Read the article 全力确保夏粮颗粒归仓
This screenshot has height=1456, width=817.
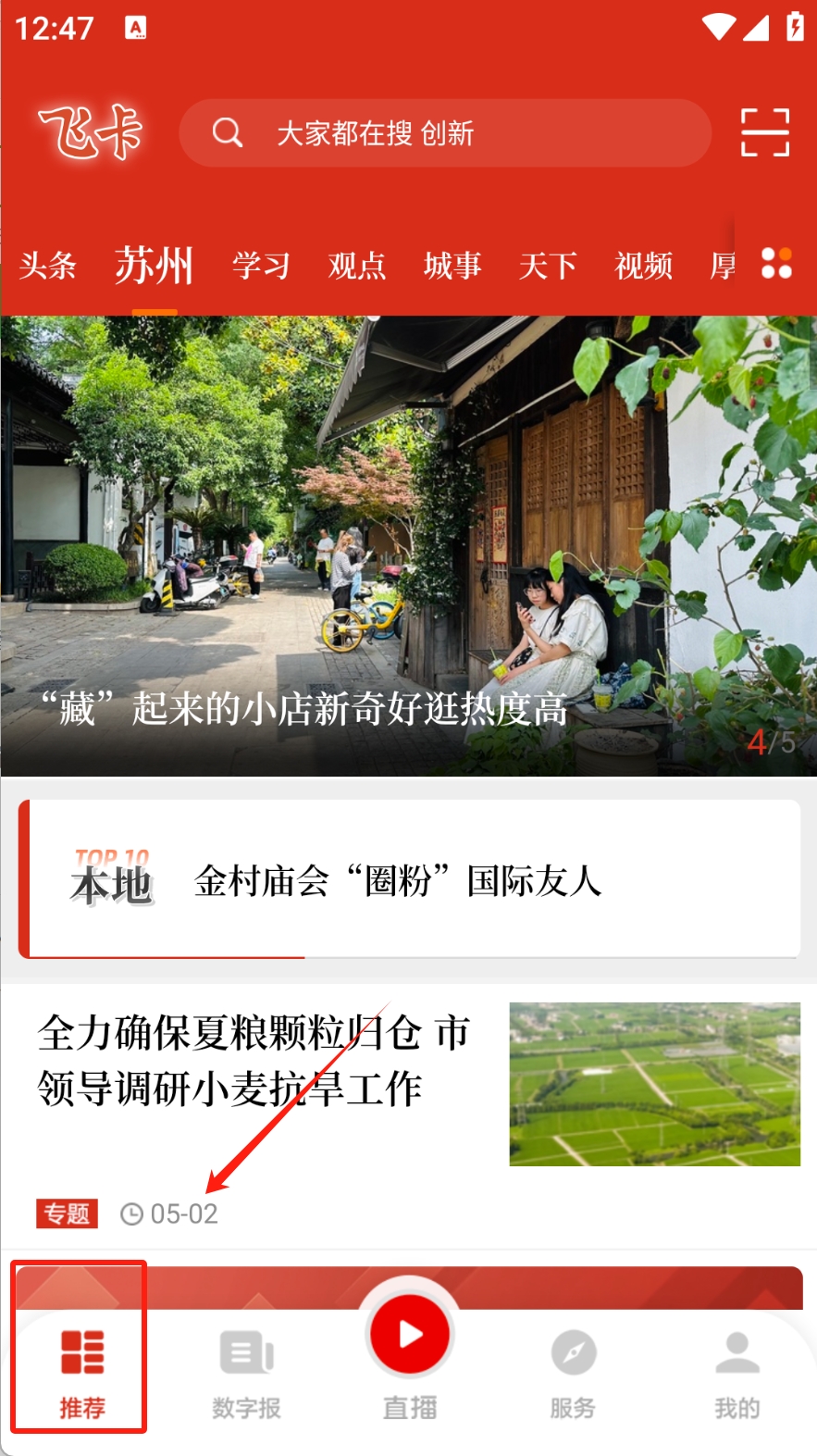click(254, 1061)
